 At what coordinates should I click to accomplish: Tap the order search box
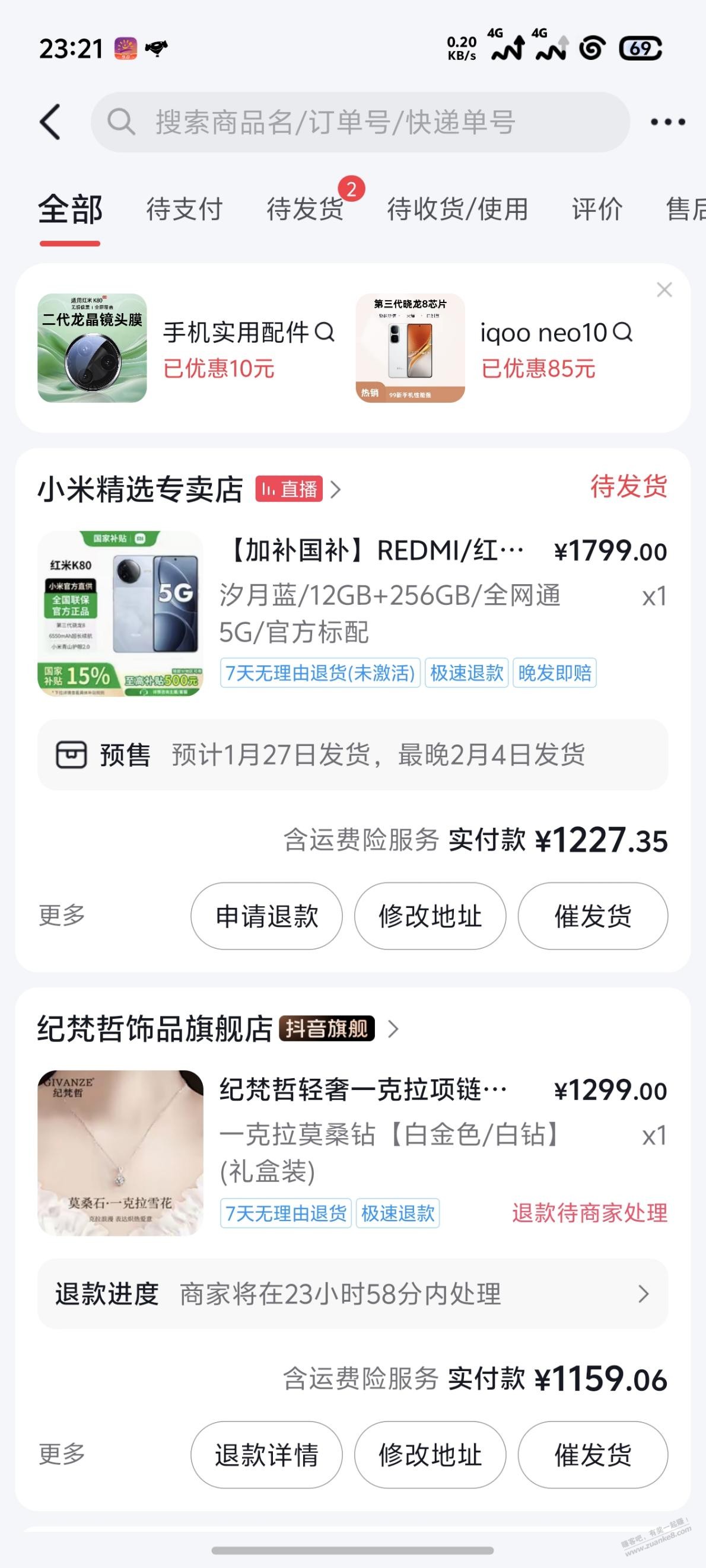(x=360, y=122)
